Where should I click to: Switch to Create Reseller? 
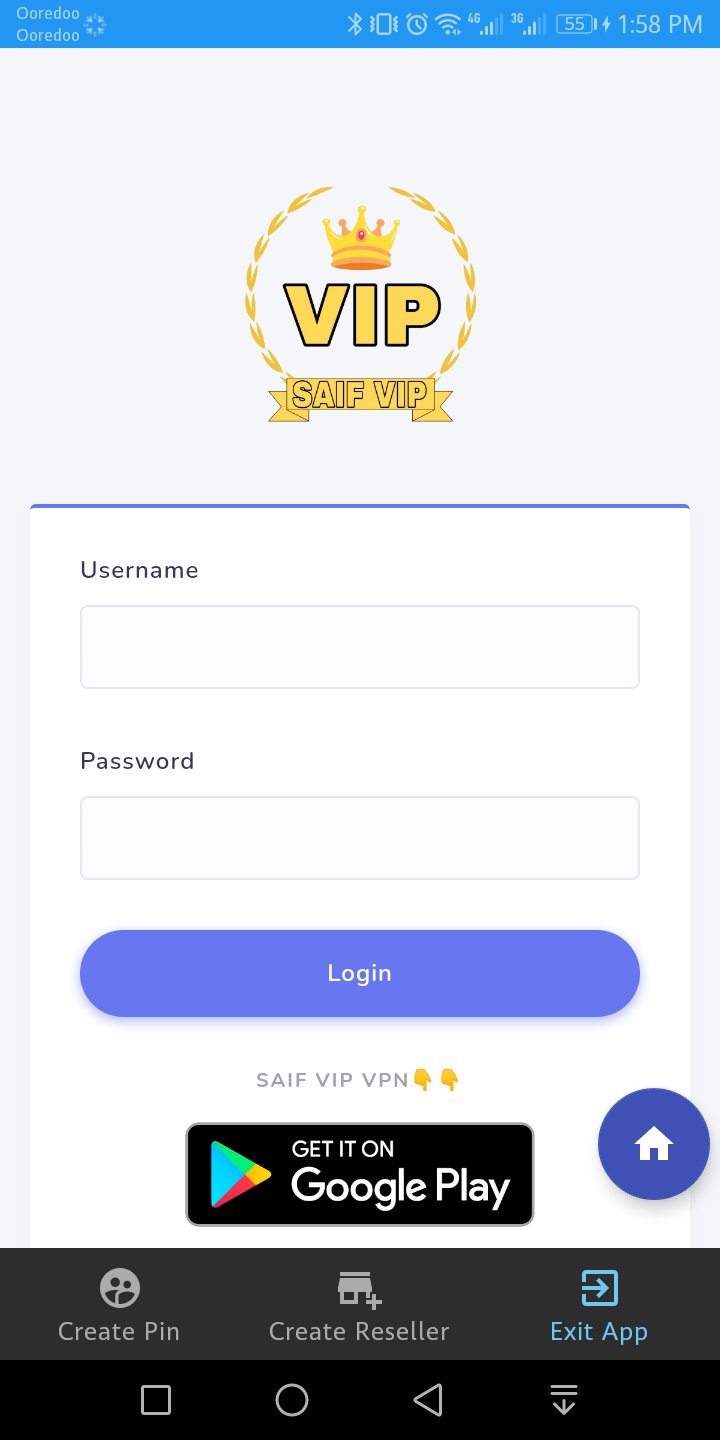(x=359, y=1306)
